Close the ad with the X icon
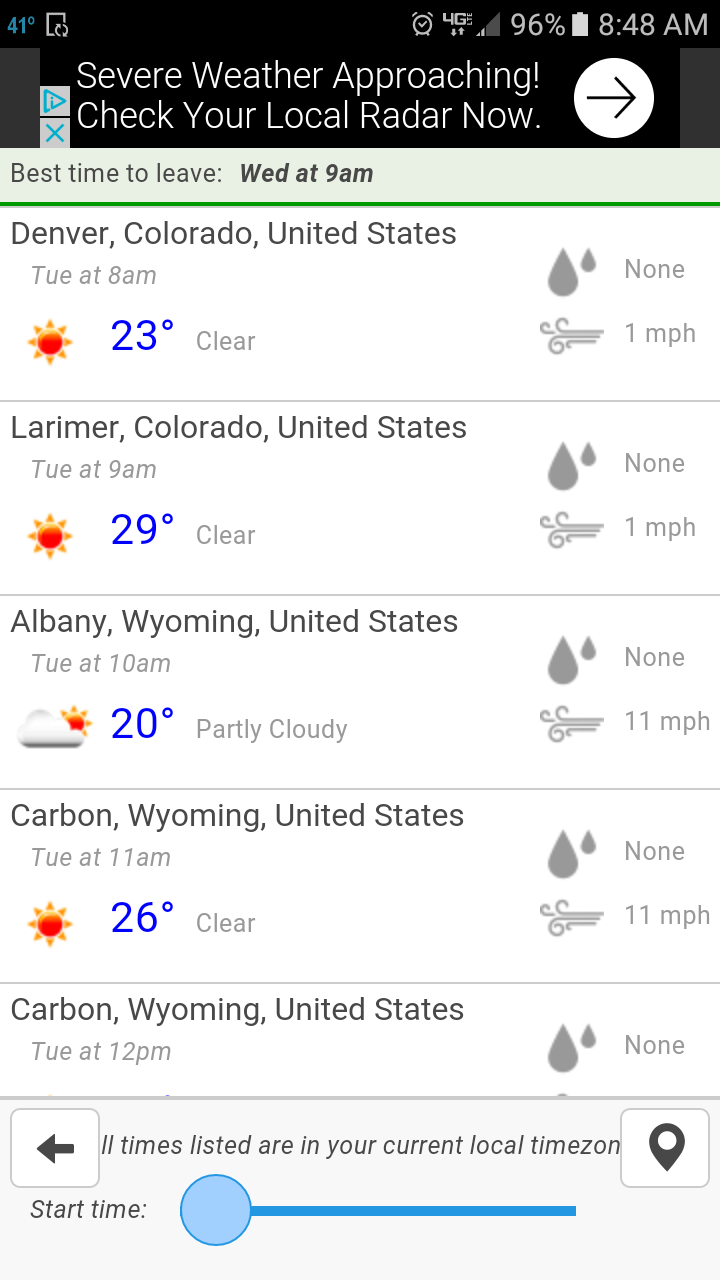 tap(54, 133)
